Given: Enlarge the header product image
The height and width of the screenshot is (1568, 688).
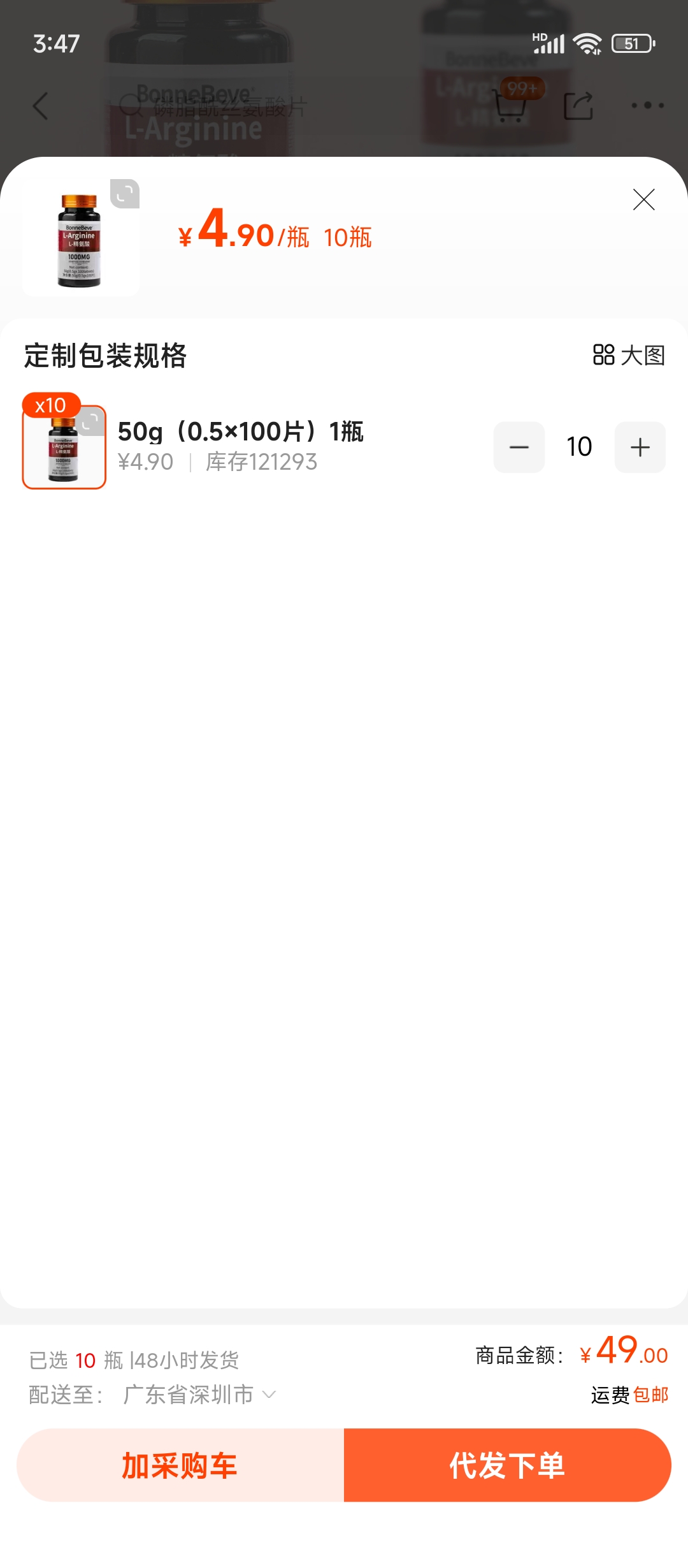Looking at the screenshot, I should point(125,194).
